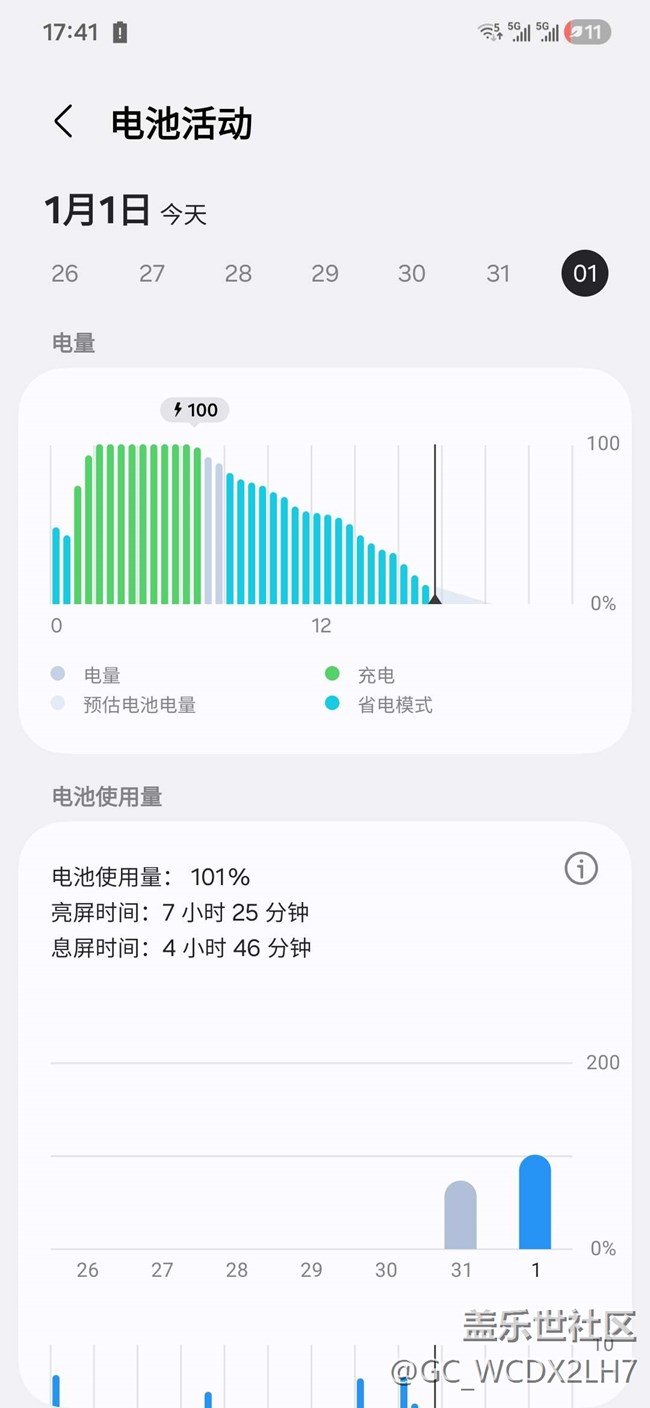
Task: Select date 29 in the date row
Action: click(x=325, y=273)
